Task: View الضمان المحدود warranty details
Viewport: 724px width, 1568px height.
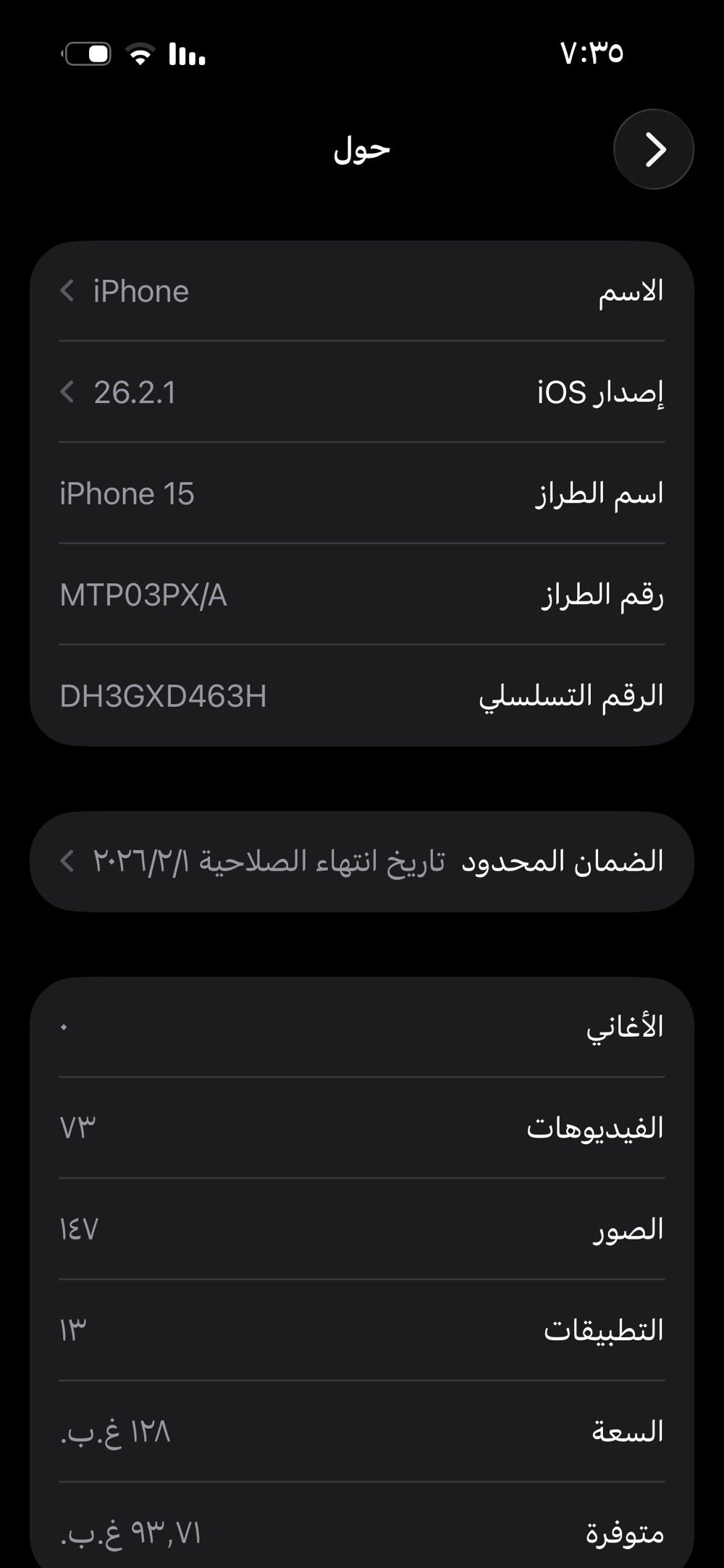Action: click(362, 861)
